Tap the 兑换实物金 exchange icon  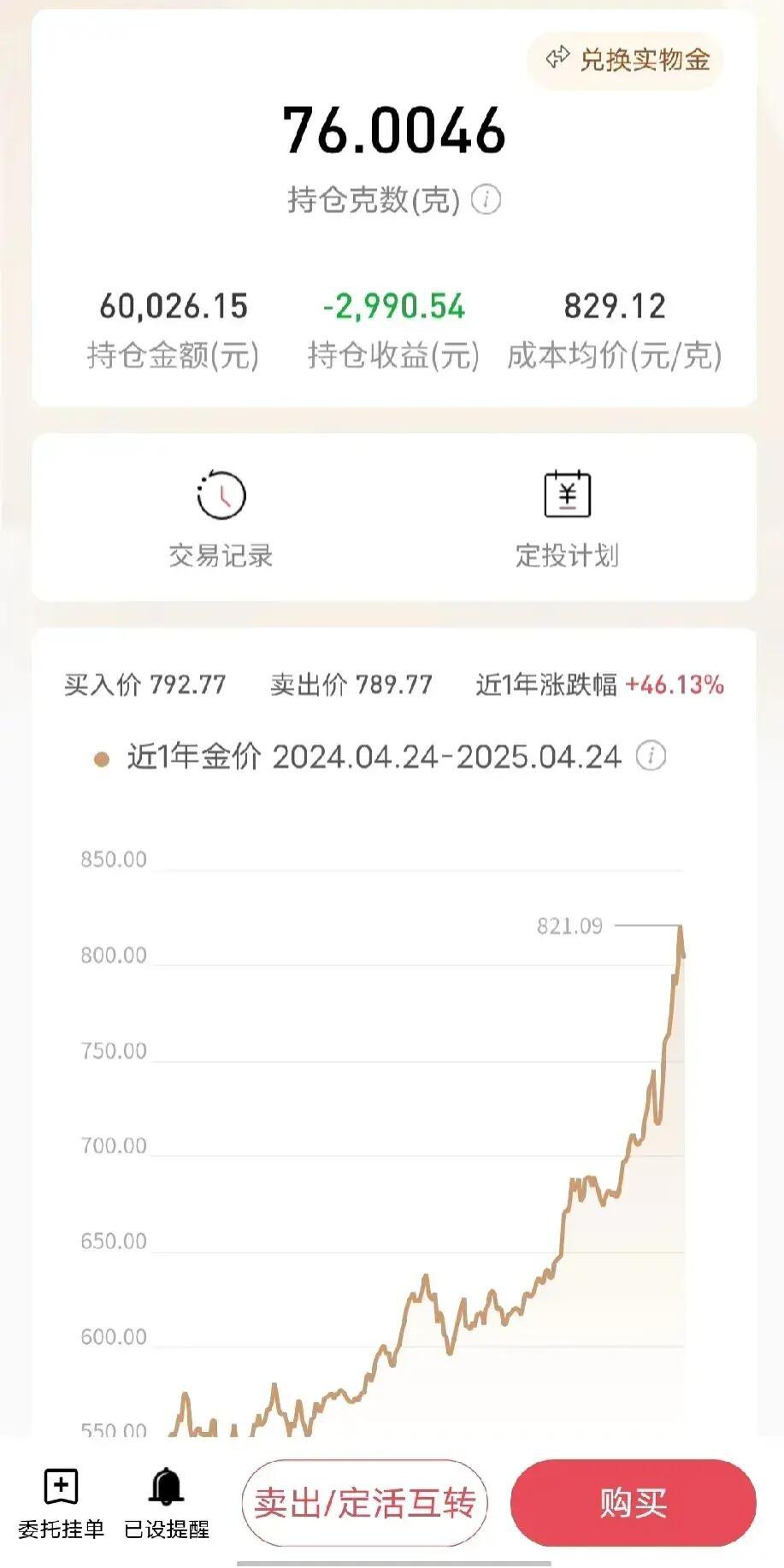tap(559, 58)
